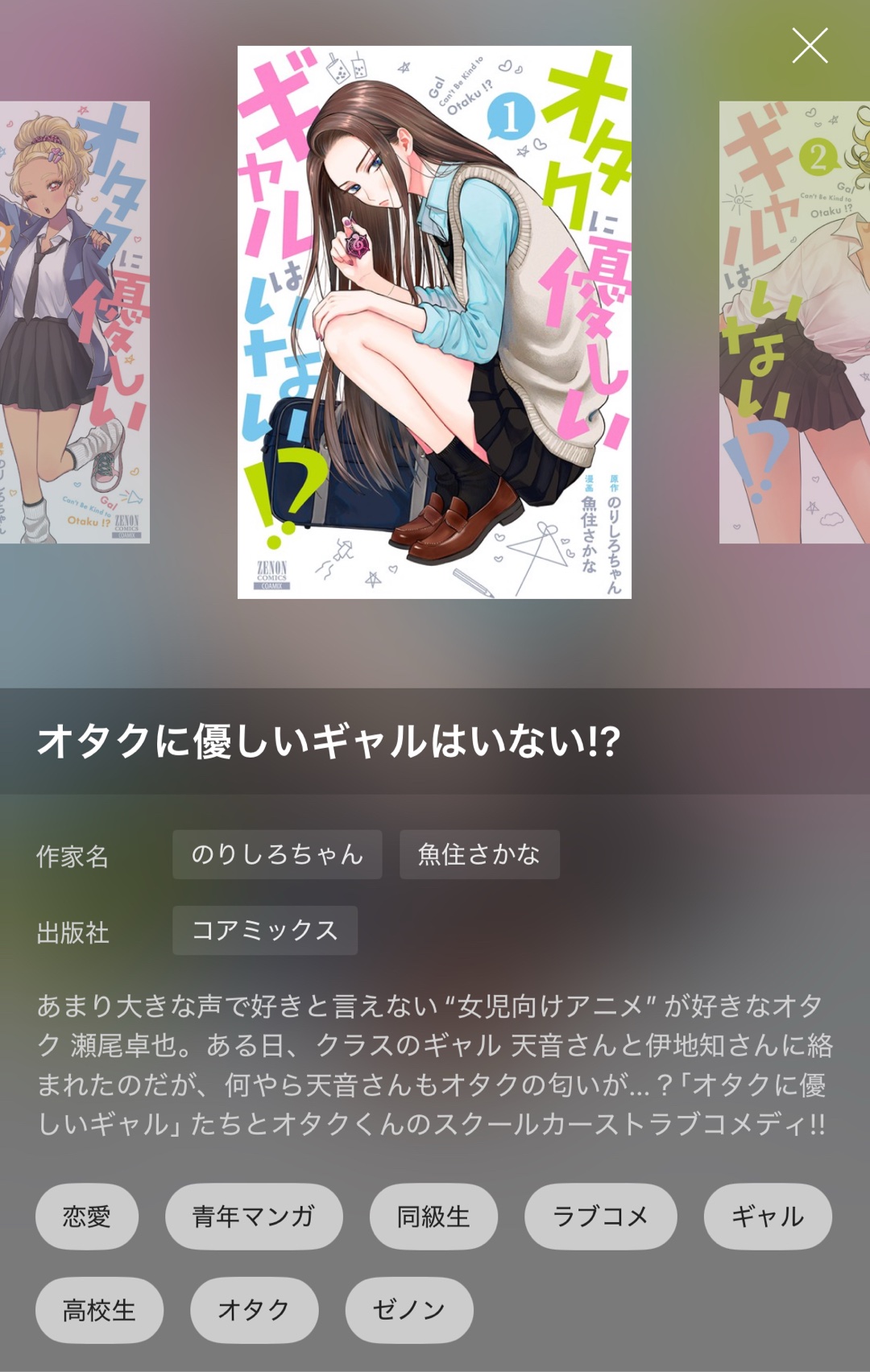870x1372 pixels.
Task: Open the volume 1 cover in the center
Action: pos(434,322)
